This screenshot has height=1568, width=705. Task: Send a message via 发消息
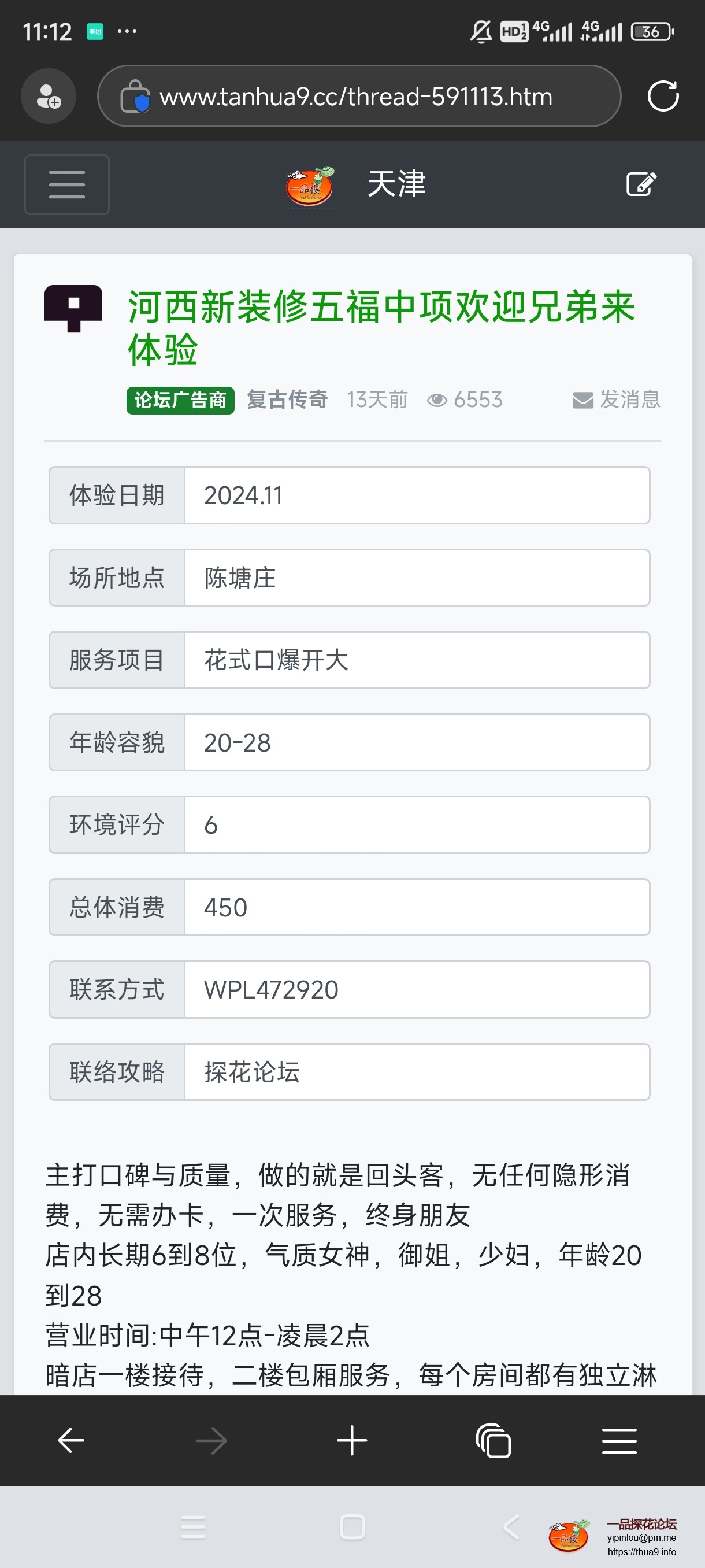tap(616, 400)
